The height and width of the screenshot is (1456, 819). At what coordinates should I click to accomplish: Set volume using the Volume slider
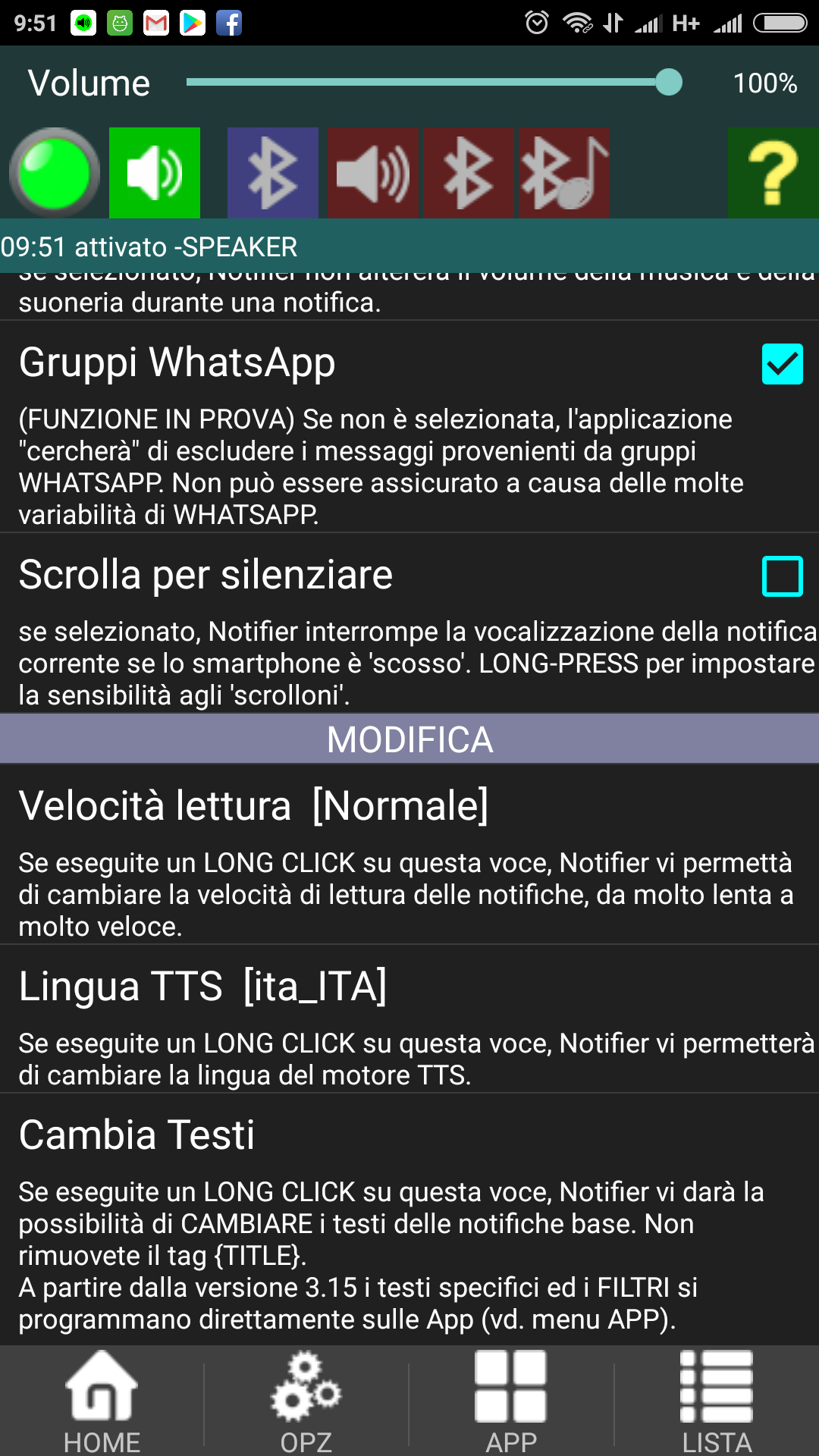coord(434,82)
